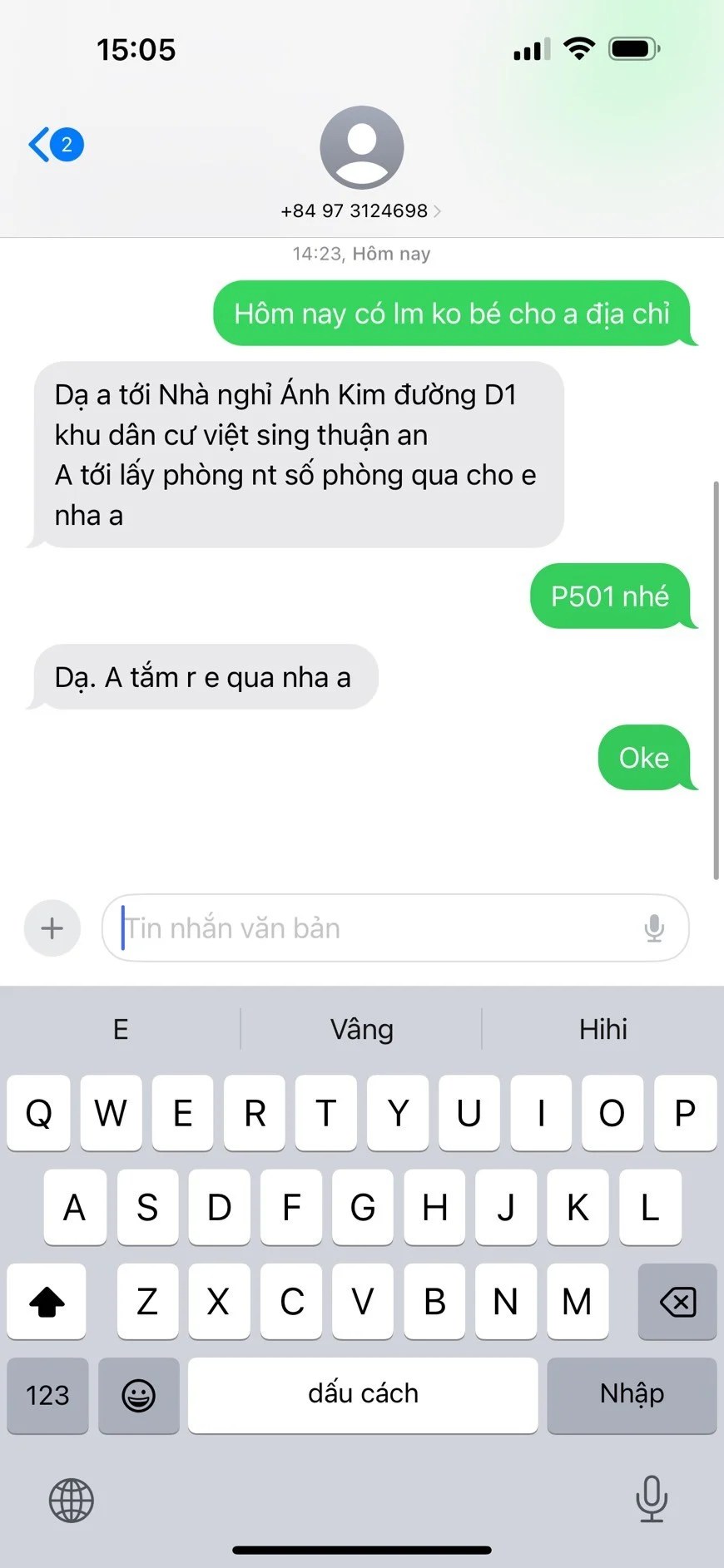The height and width of the screenshot is (1568, 724).
Task: Change keyboard language with globe icon
Action: tap(72, 1500)
